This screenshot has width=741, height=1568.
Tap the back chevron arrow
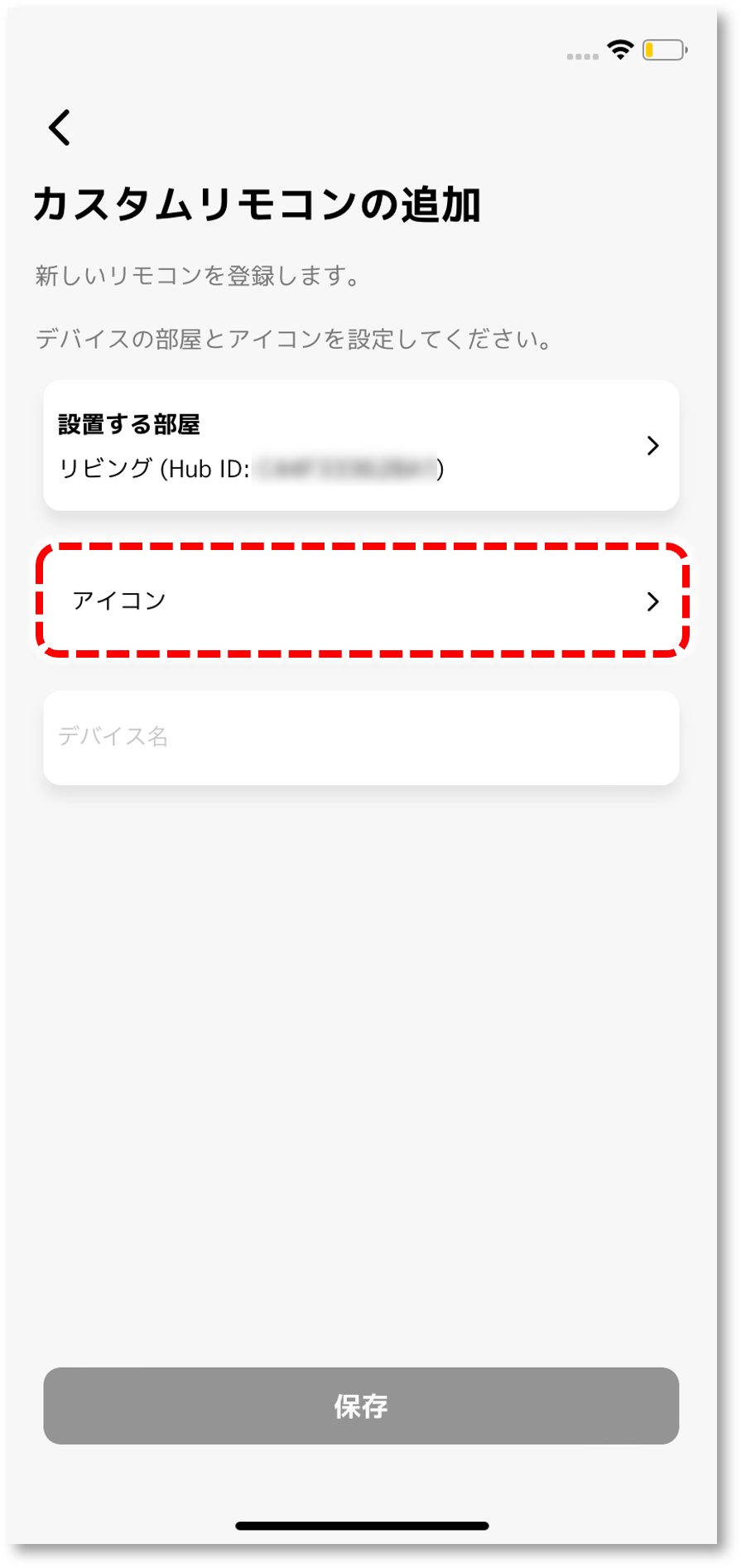pyautogui.click(x=59, y=128)
